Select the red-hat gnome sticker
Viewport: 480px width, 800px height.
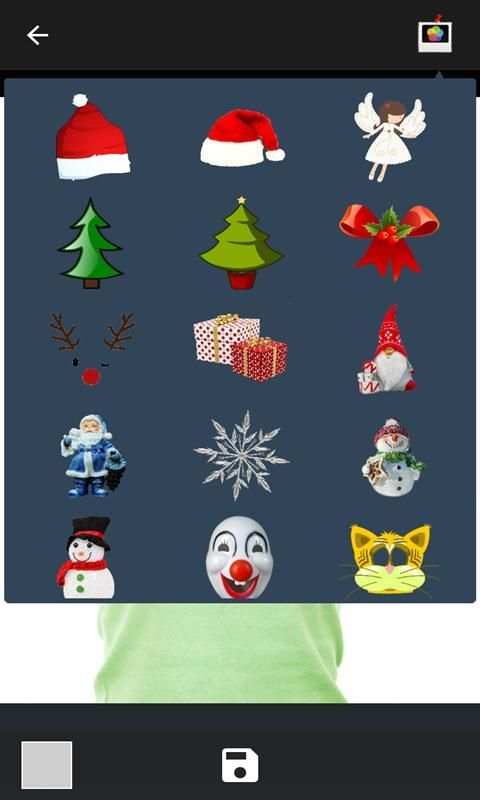[387, 349]
